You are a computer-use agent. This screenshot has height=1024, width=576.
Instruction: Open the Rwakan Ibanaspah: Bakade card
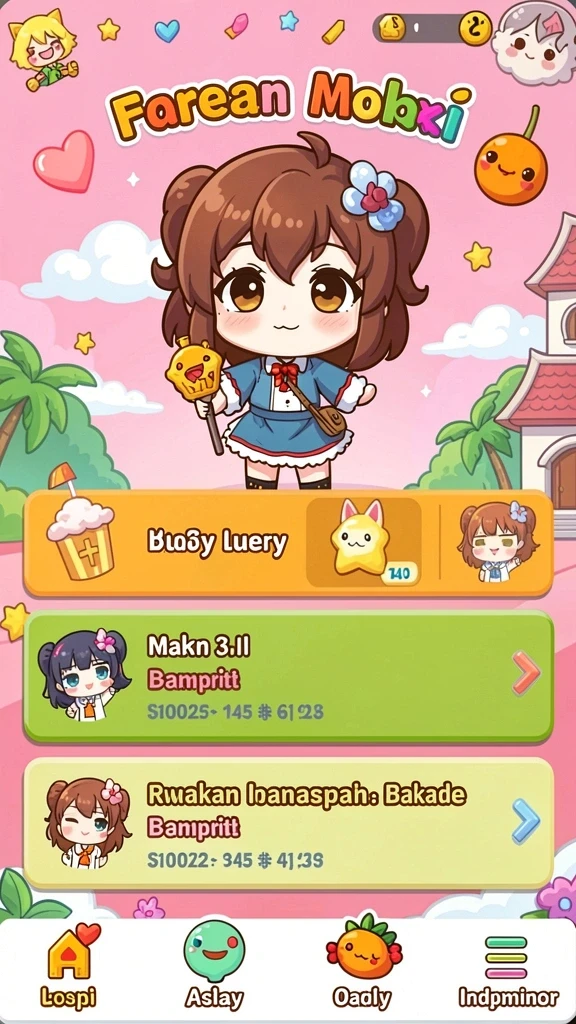point(288,823)
